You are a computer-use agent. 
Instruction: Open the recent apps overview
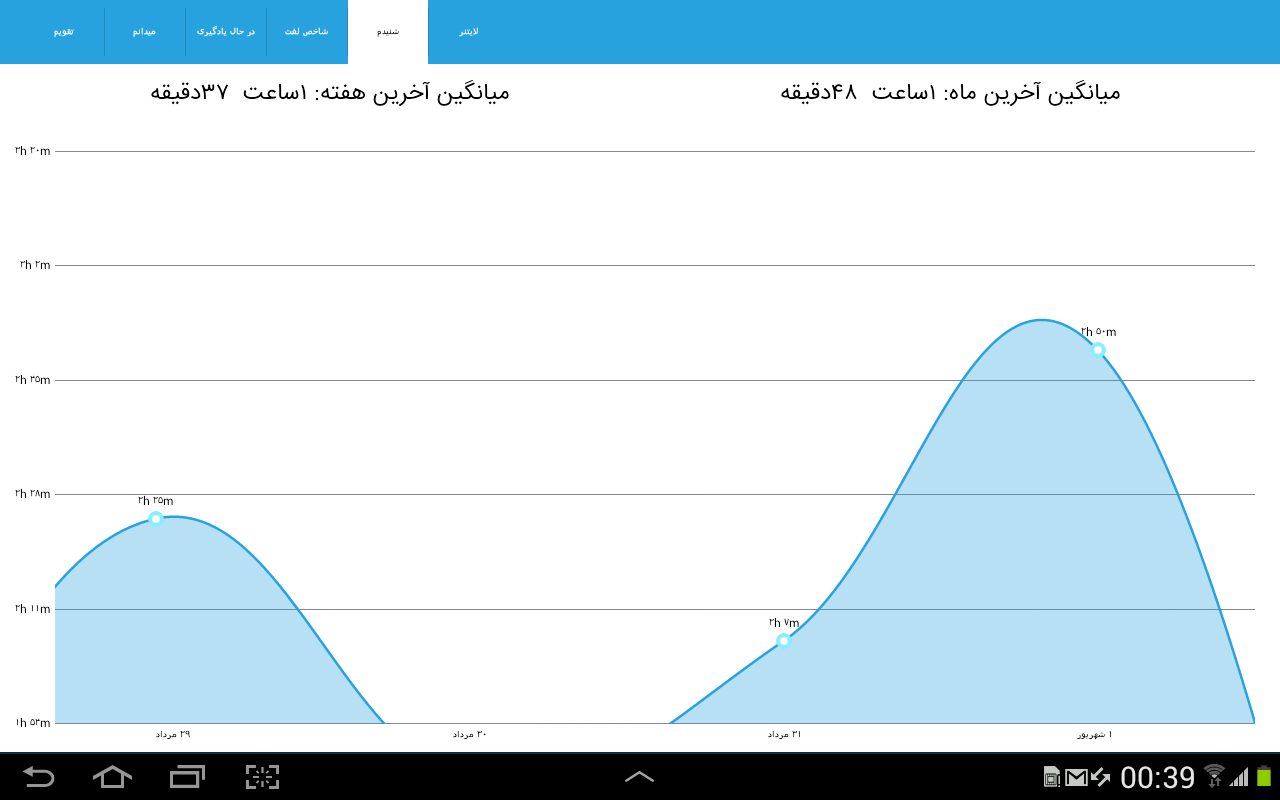(187, 777)
